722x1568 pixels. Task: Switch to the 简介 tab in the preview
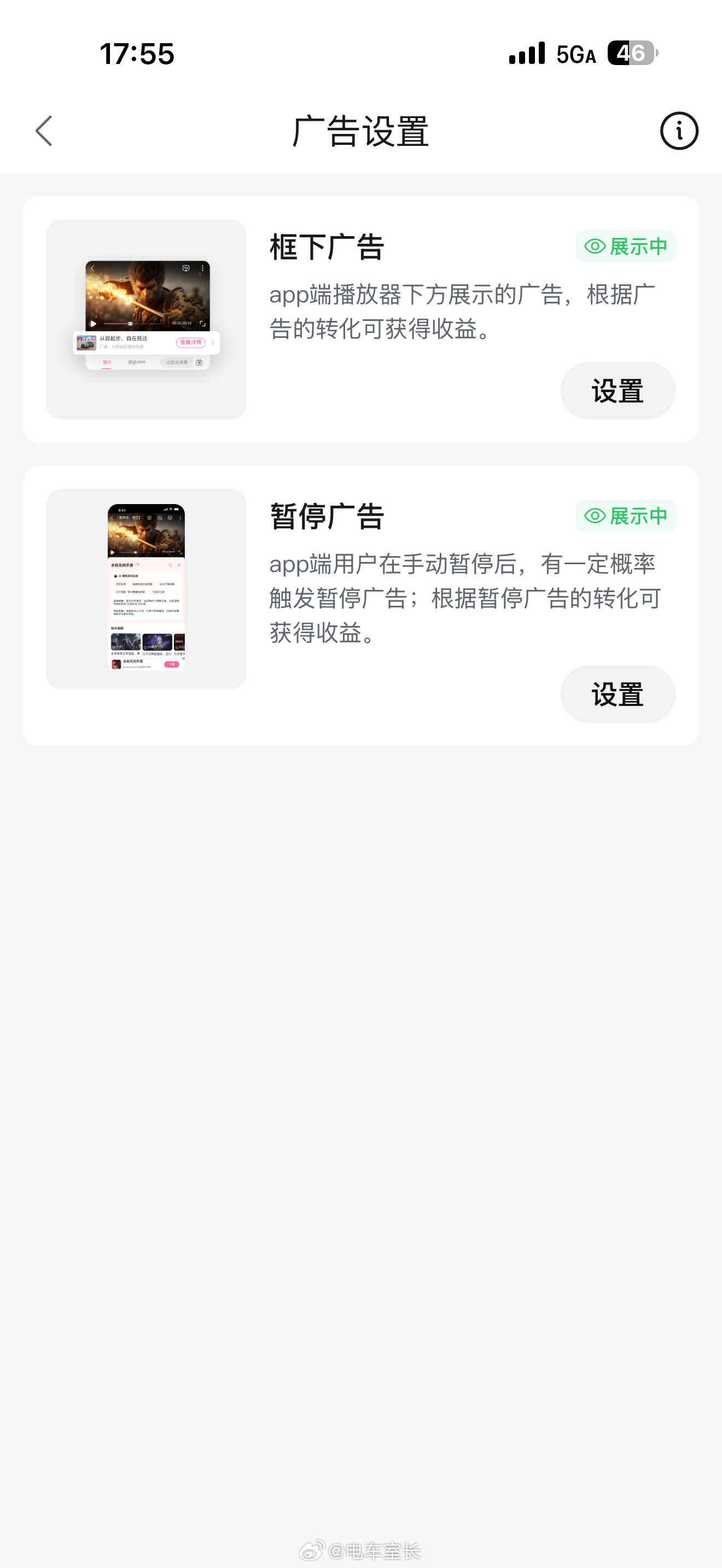coord(107,363)
